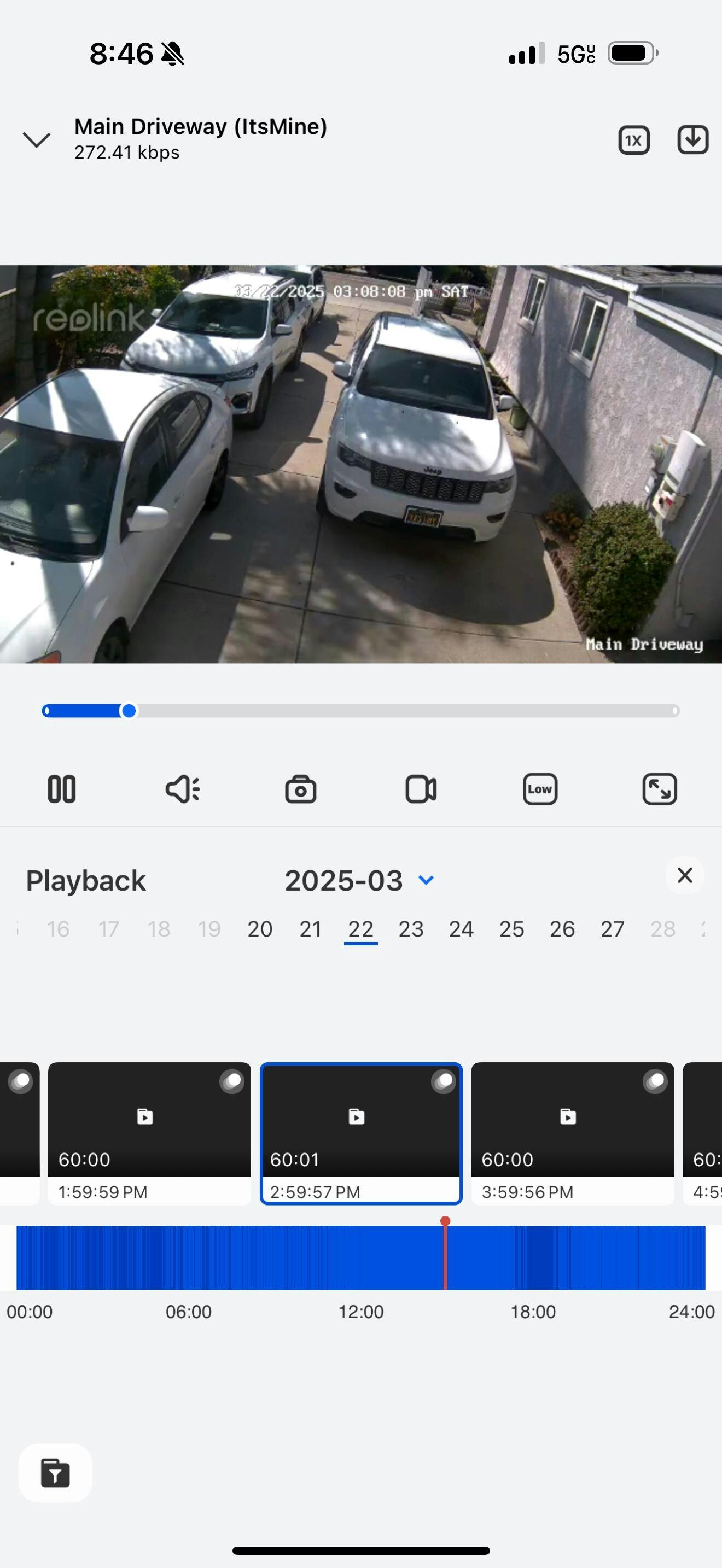Close the Playback panel
The height and width of the screenshot is (1568, 722).
pos(685,875)
